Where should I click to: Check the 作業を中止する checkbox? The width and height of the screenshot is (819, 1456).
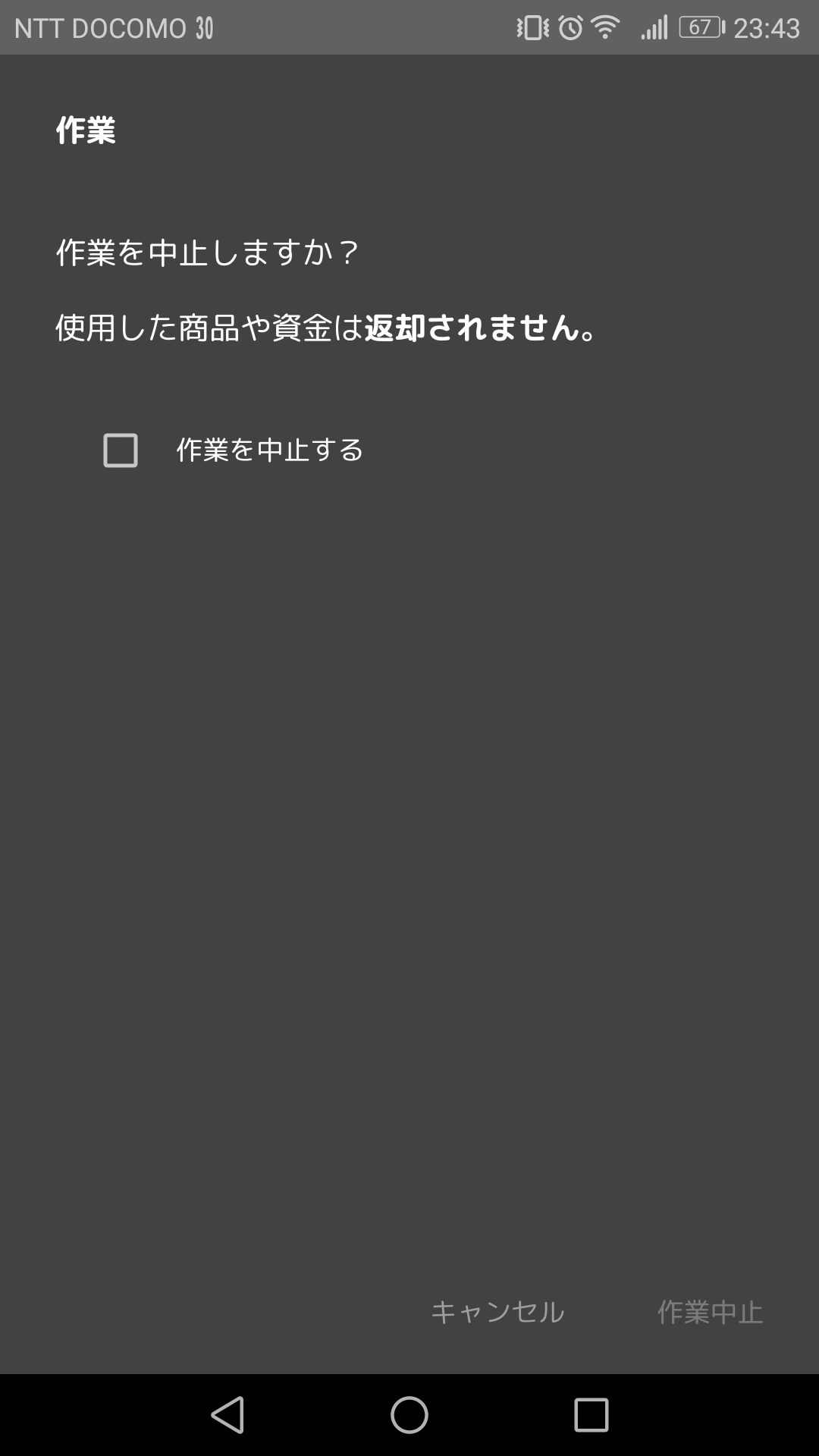pos(121,450)
